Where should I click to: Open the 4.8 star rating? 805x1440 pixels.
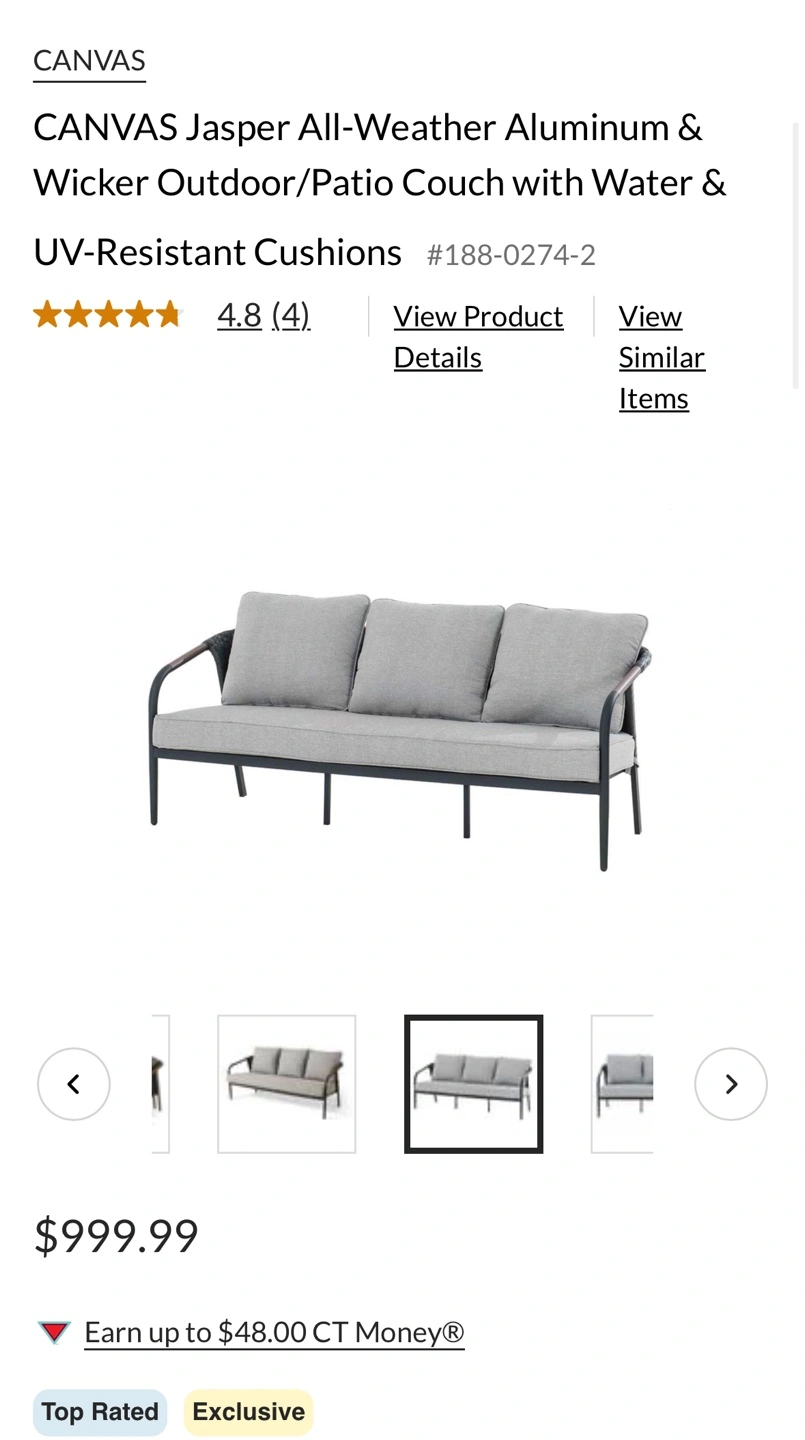tap(239, 315)
